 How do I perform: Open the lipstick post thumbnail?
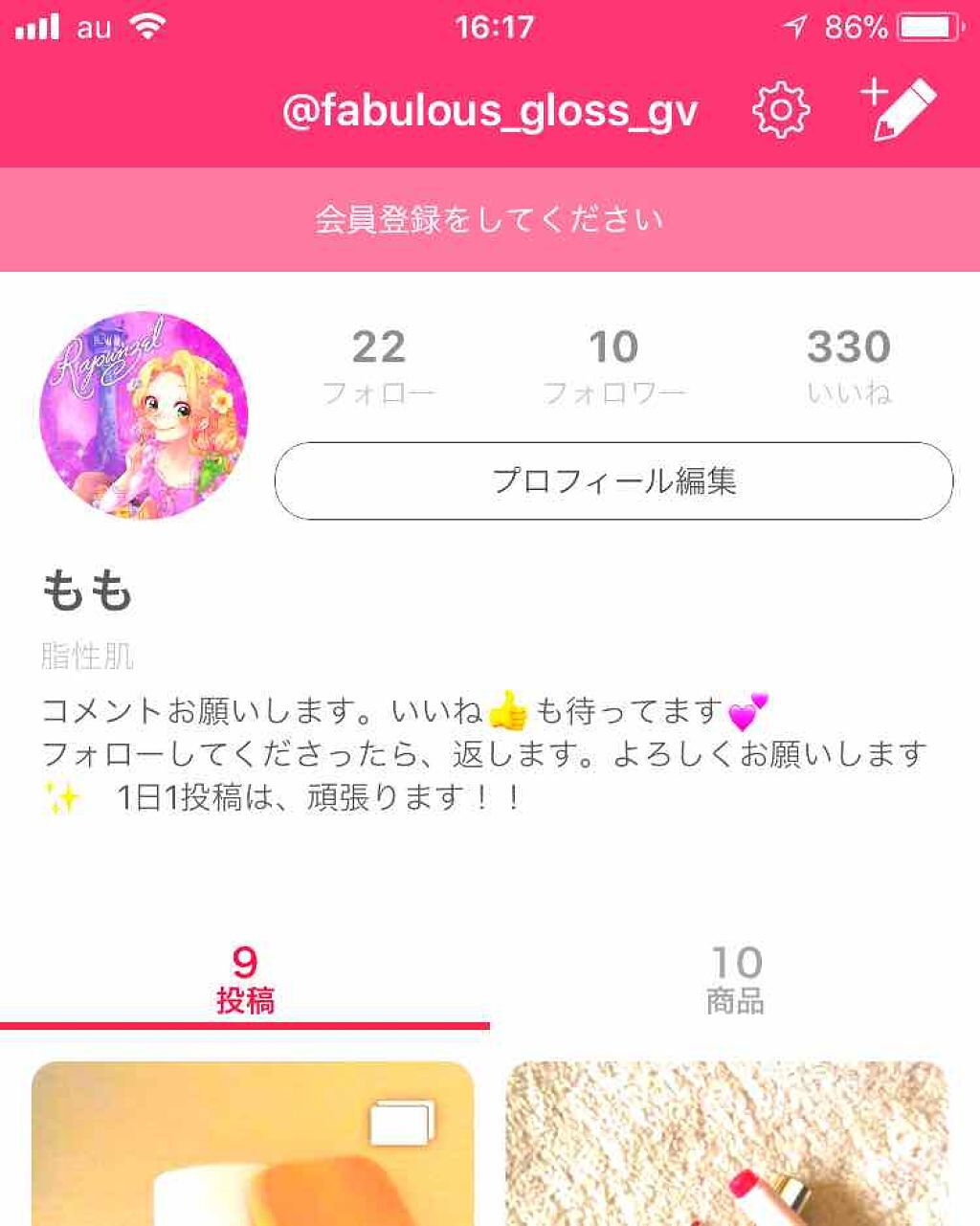(732, 1148)
